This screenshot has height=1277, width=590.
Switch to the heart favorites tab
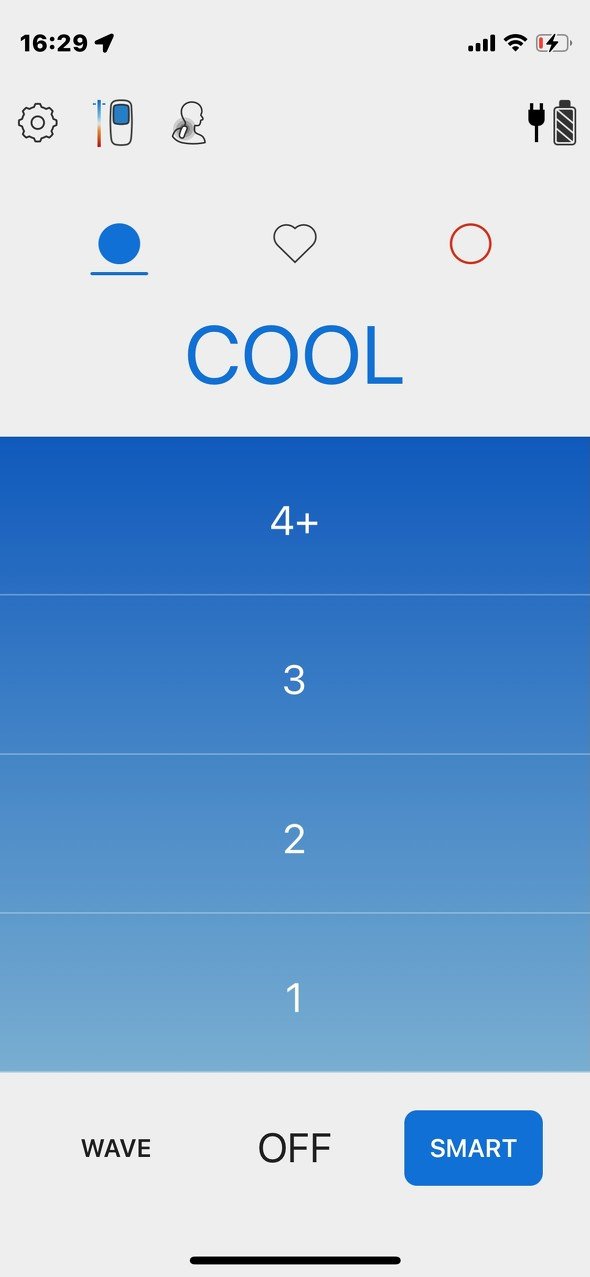coord(295,244)
